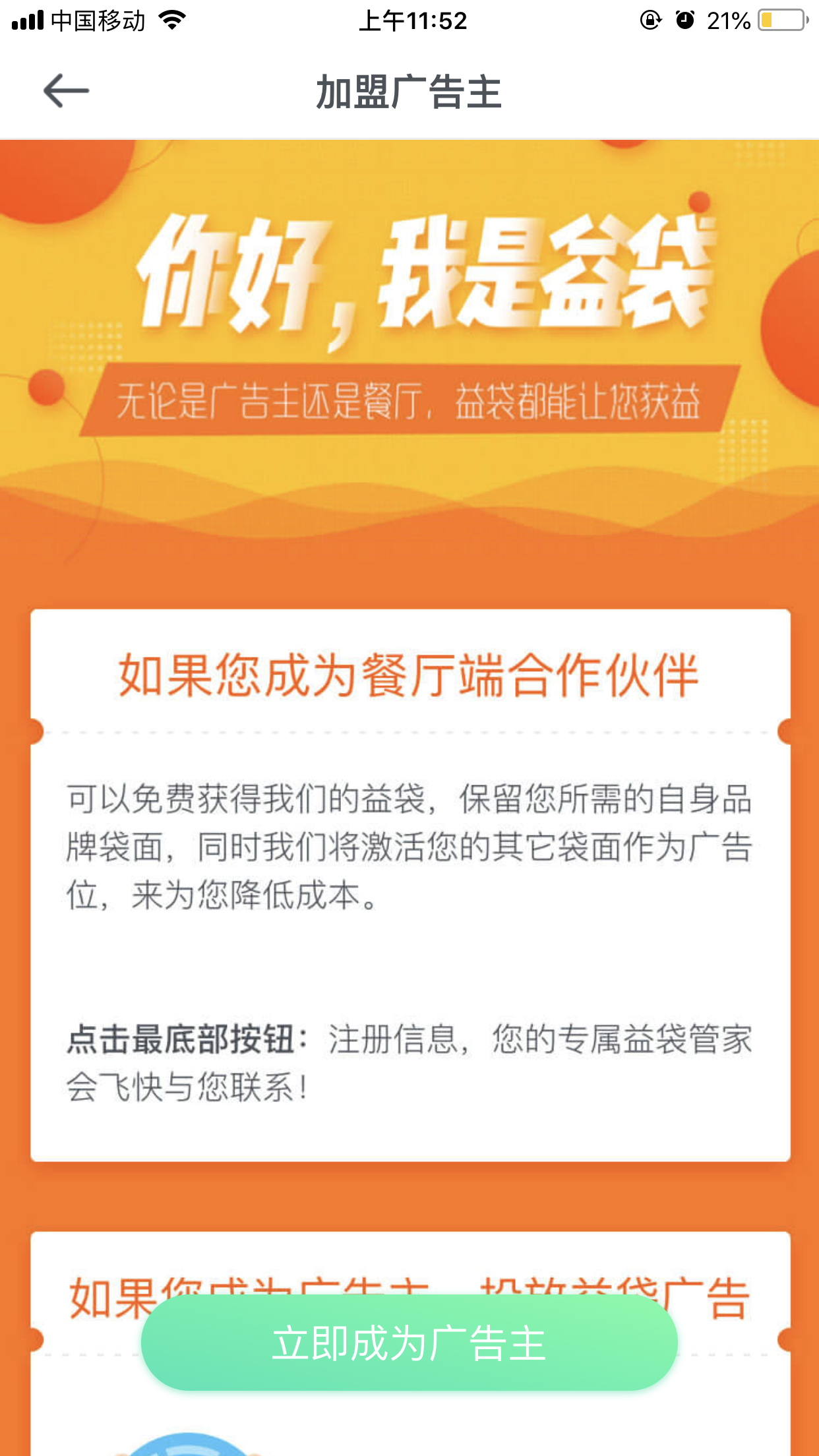The width and height of the screenshot is (819, 1456).
Task: Tap the 立即成为广告主 button
Action: click(409, 1343)
